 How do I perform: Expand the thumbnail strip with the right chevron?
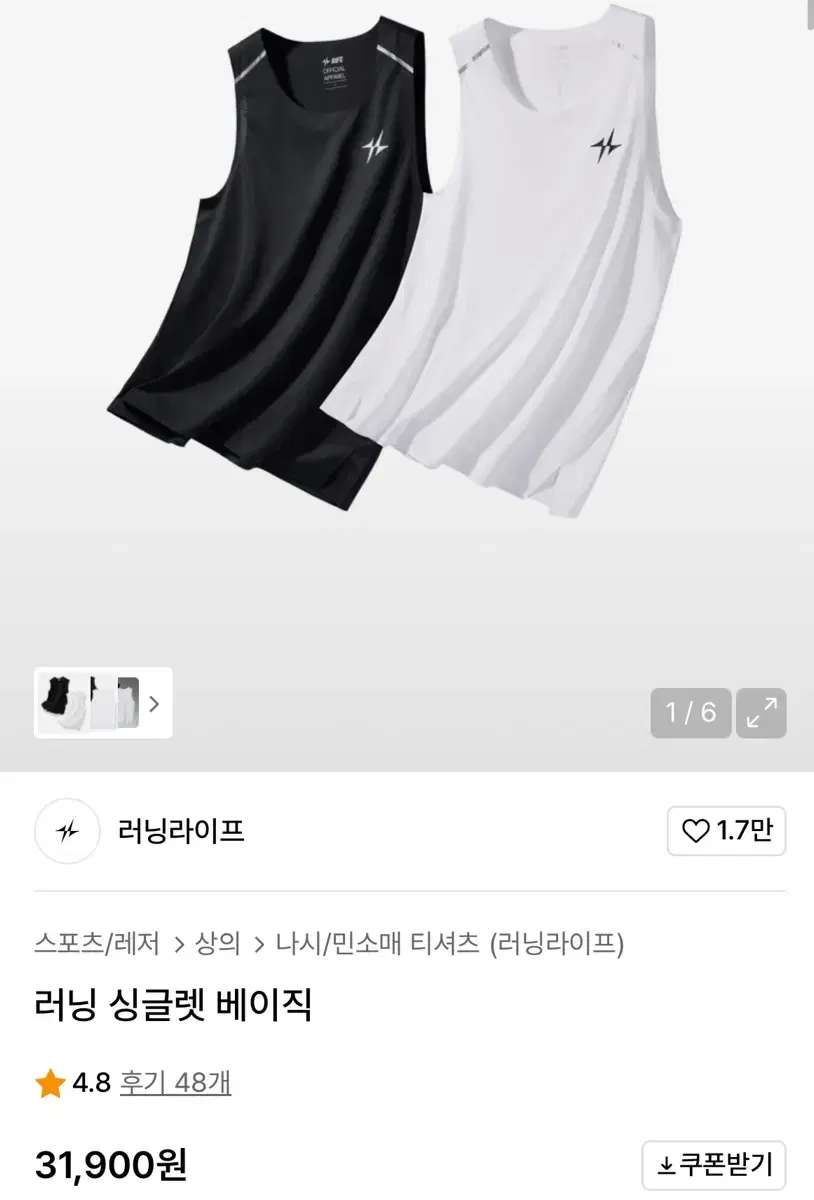[x=153, y=704]
